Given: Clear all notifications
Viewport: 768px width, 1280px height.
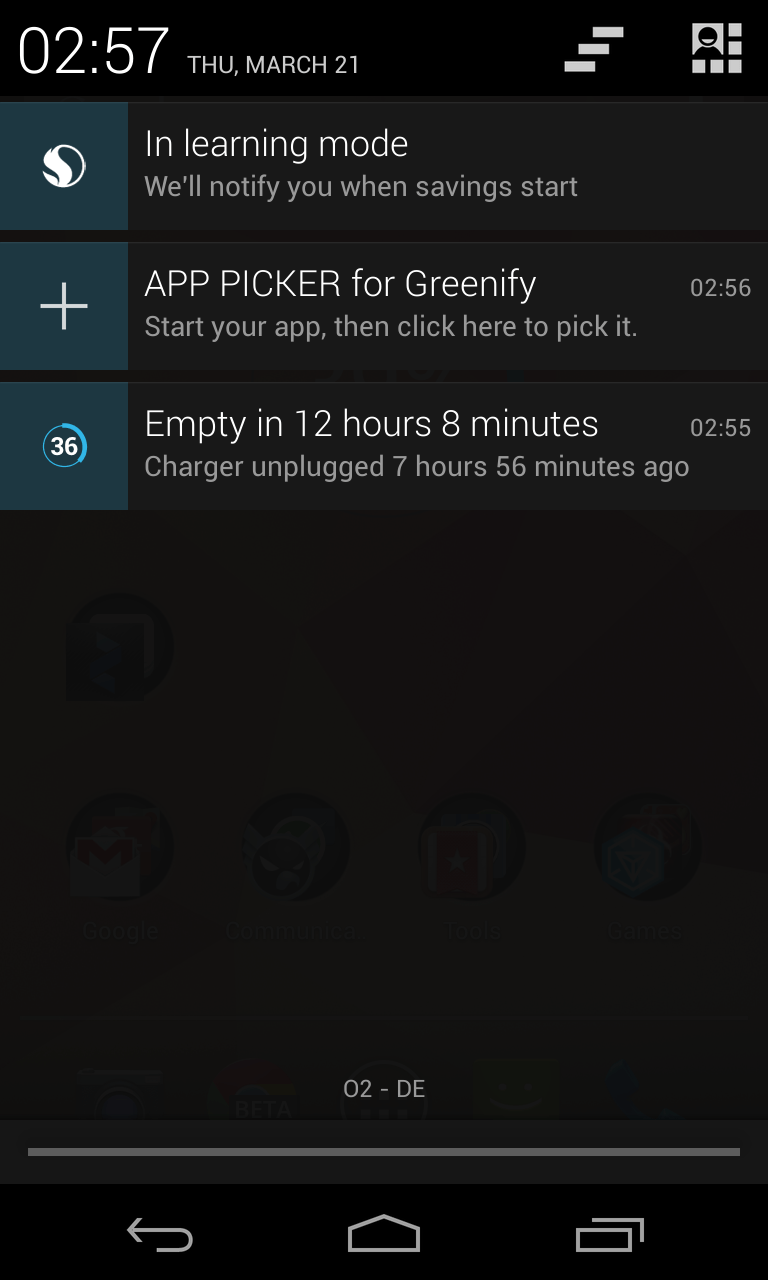Looking at the screenshot, I should pos(594,50).
